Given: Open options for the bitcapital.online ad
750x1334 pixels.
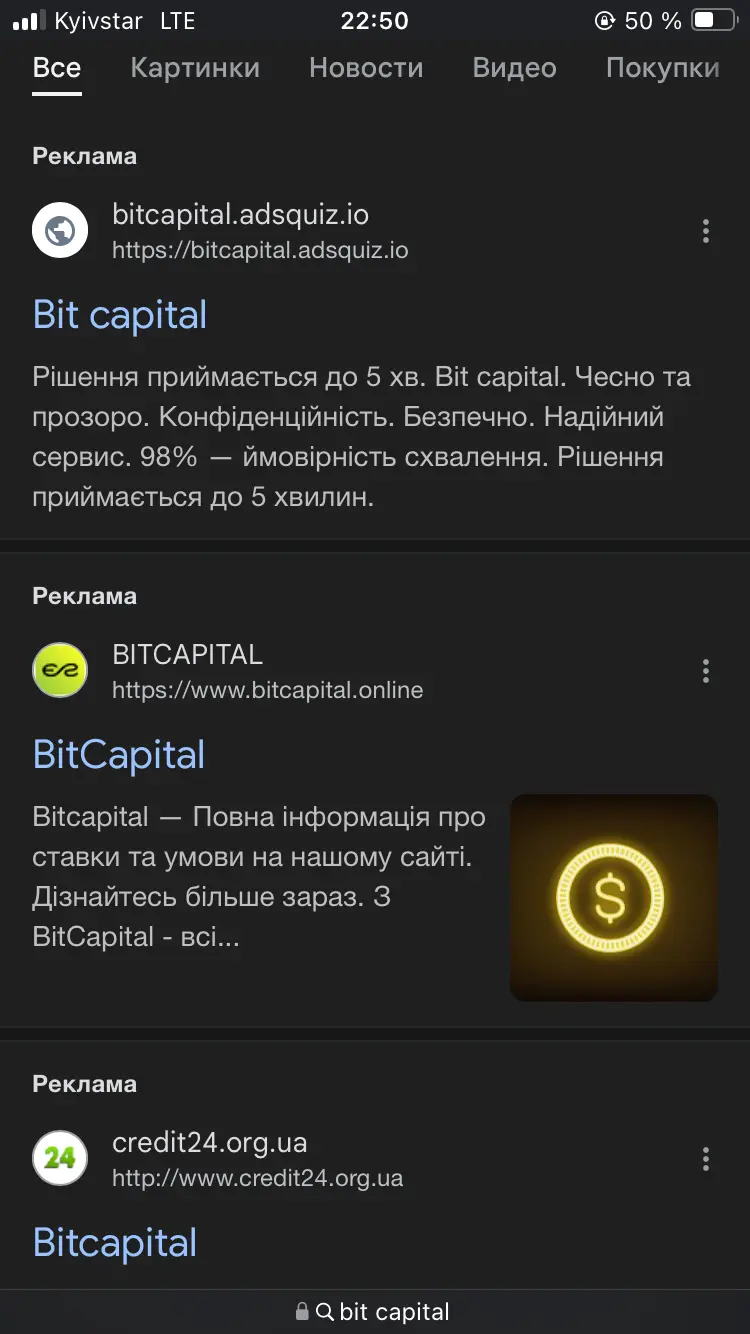Looking at the screenshot, I should coord(706,671).
